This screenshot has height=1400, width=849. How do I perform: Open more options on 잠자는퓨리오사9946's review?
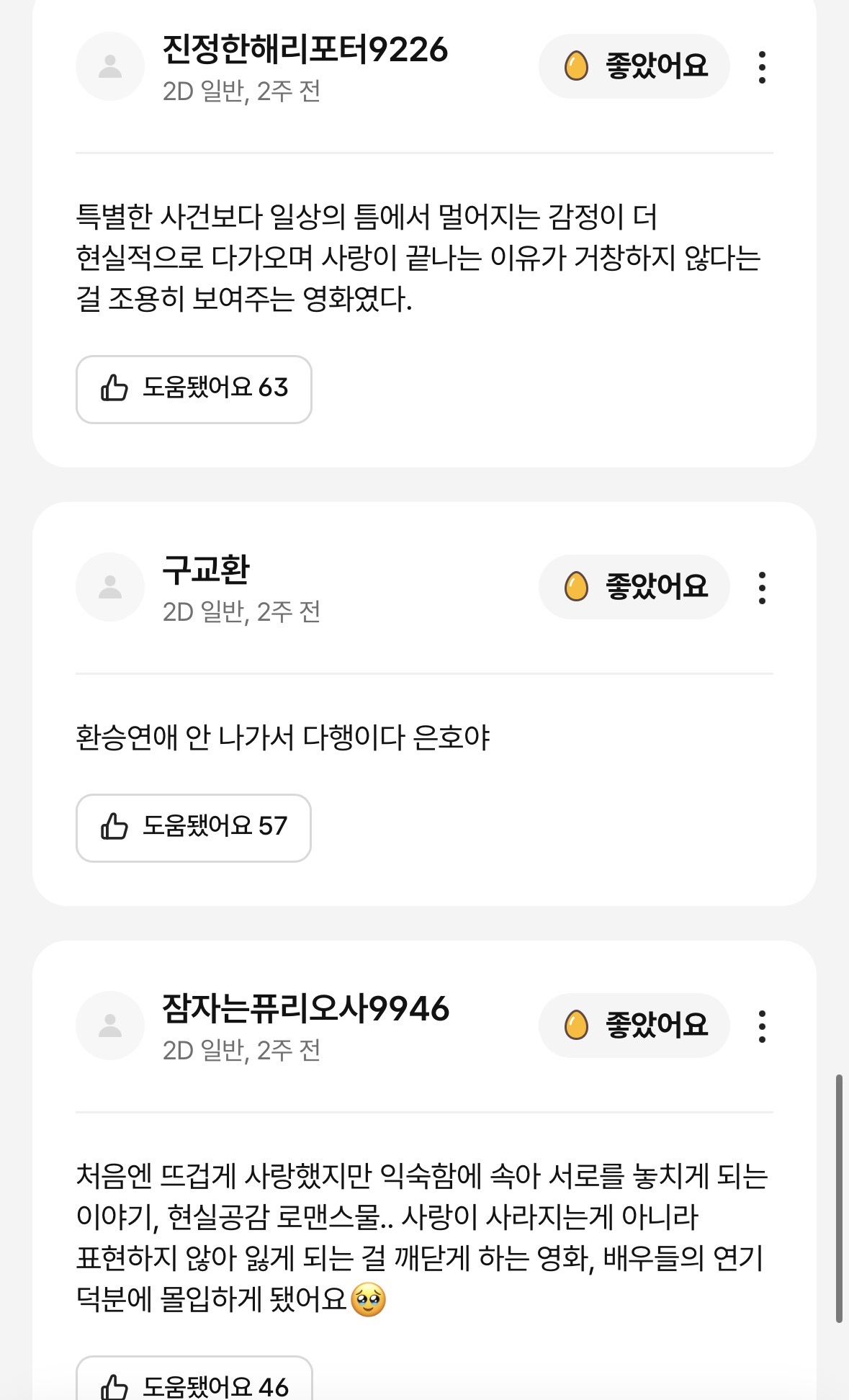[762, 1026]
